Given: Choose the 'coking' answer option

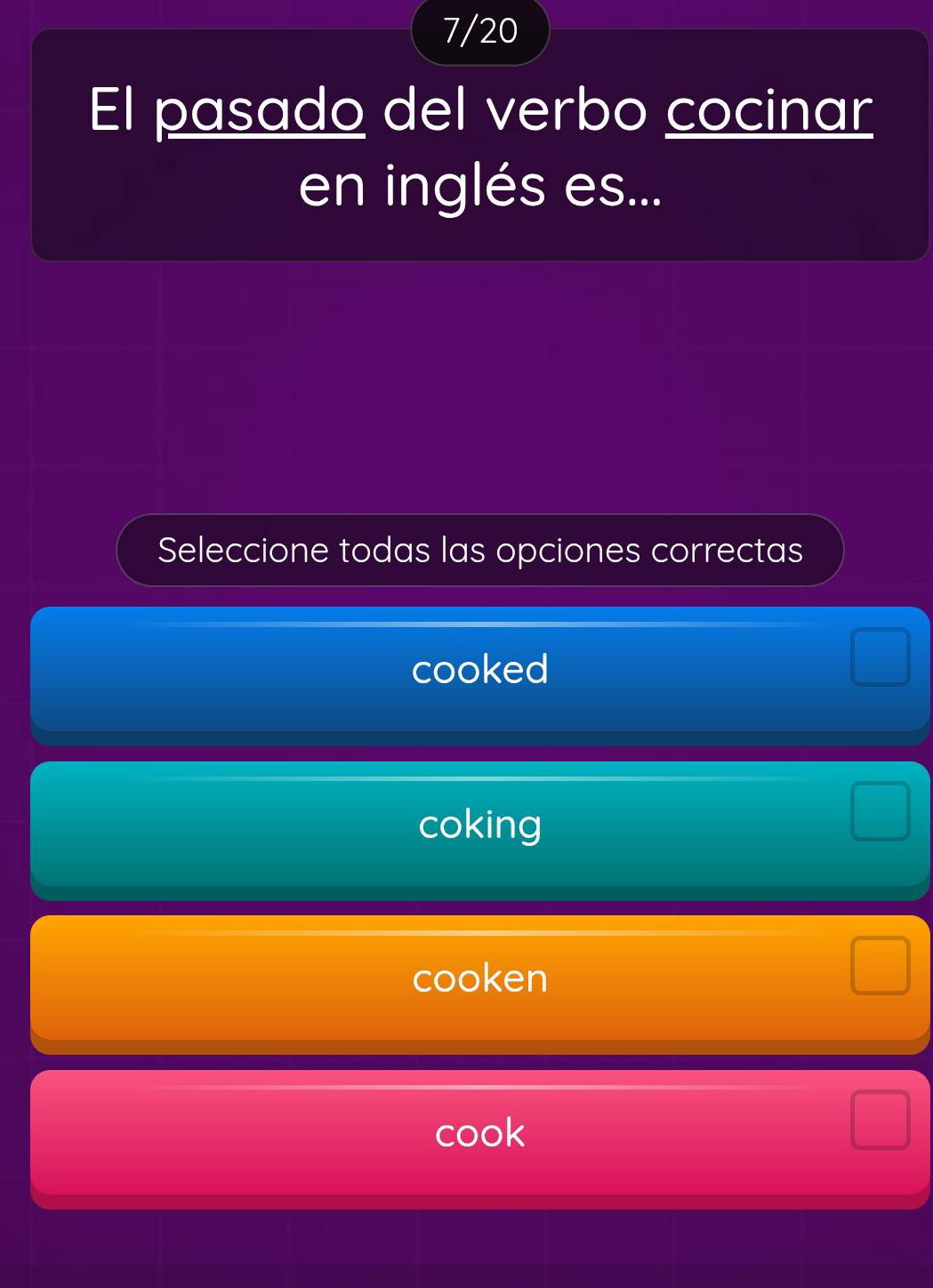Looking at the screenshot, I should [479, 825].
